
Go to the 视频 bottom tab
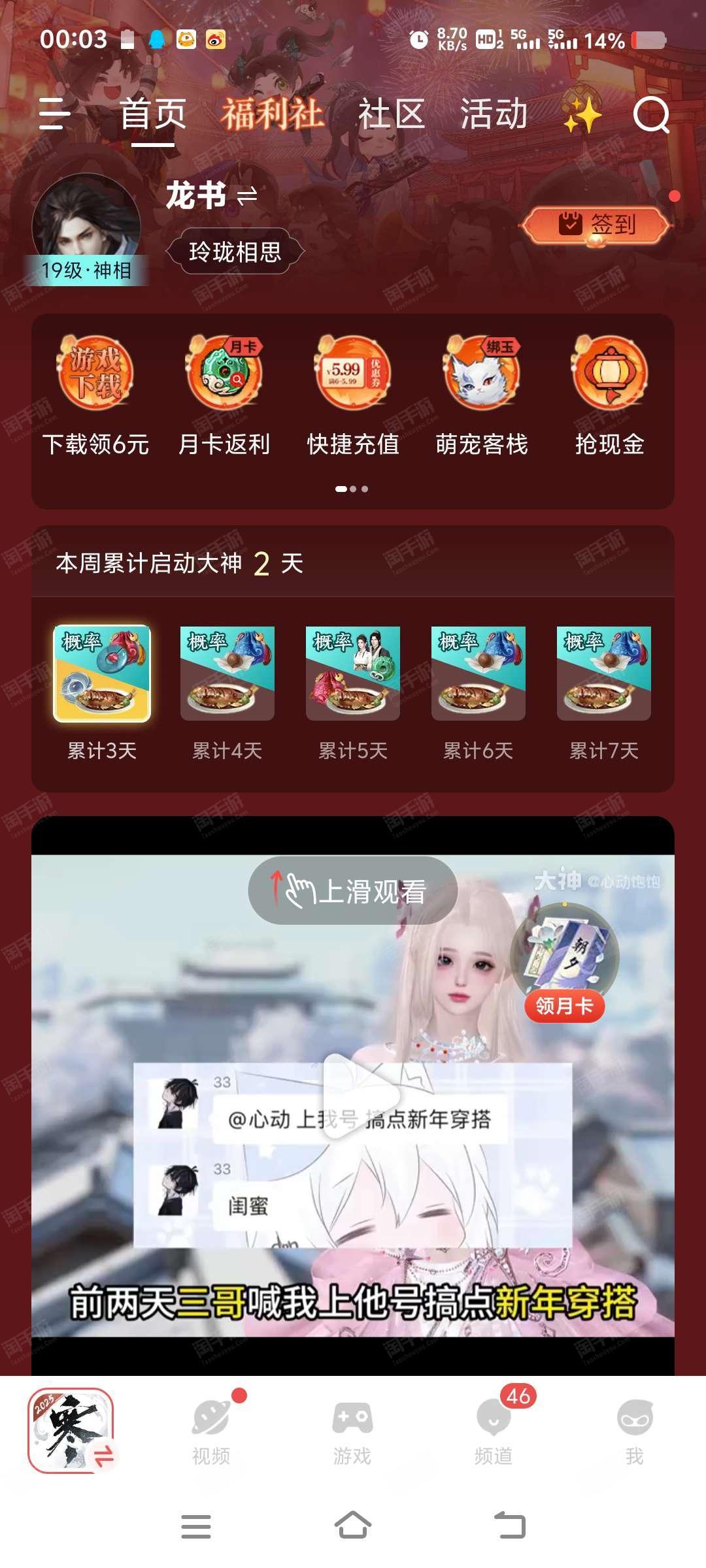[x=211, y=1429]
